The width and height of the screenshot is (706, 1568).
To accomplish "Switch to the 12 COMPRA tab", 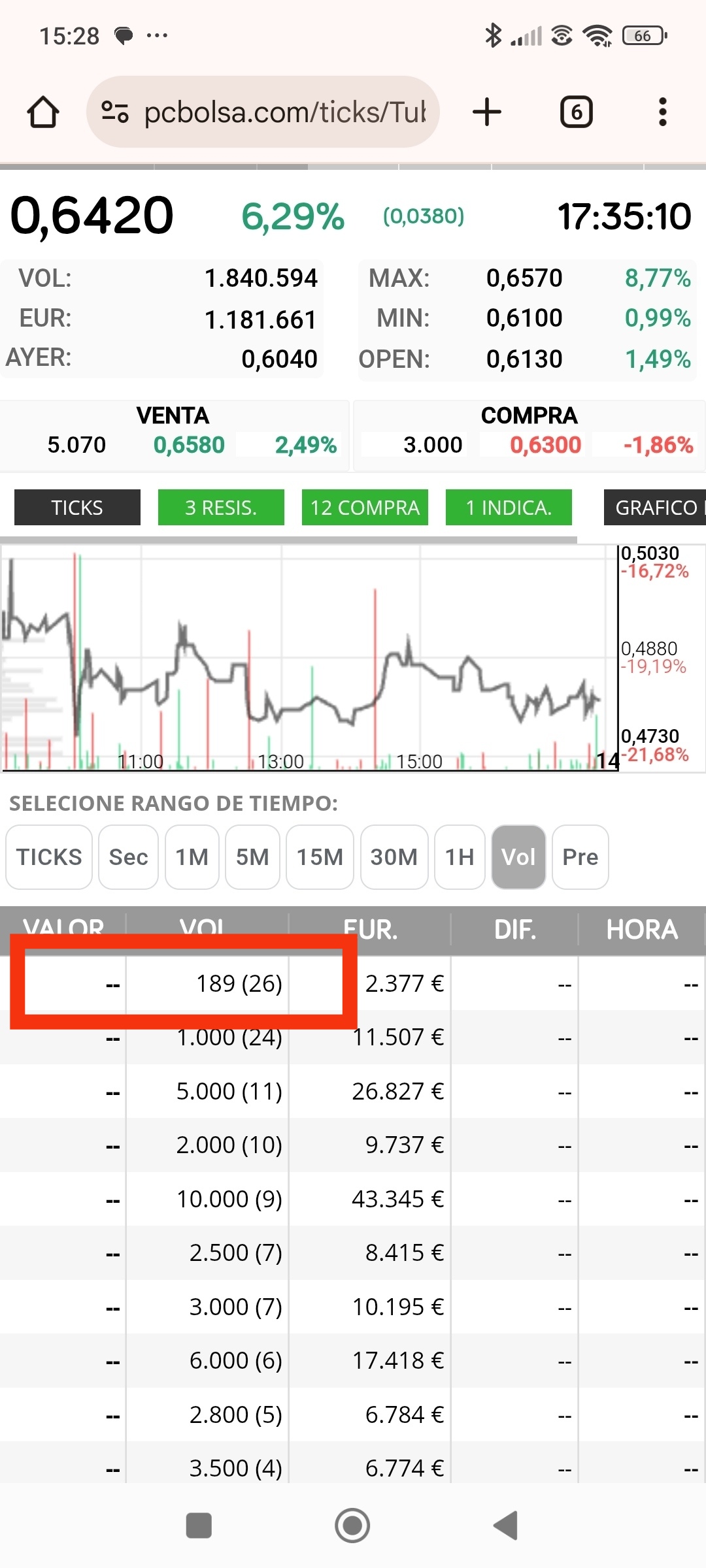I will coord(365,507).
